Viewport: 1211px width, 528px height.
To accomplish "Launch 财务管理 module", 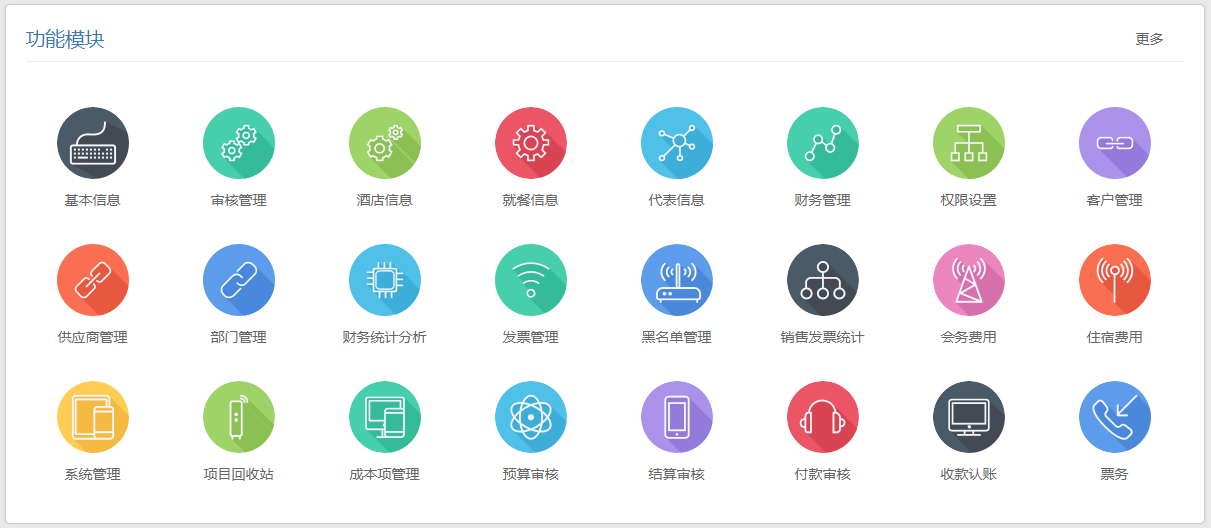I will click(x=823, y=143).
